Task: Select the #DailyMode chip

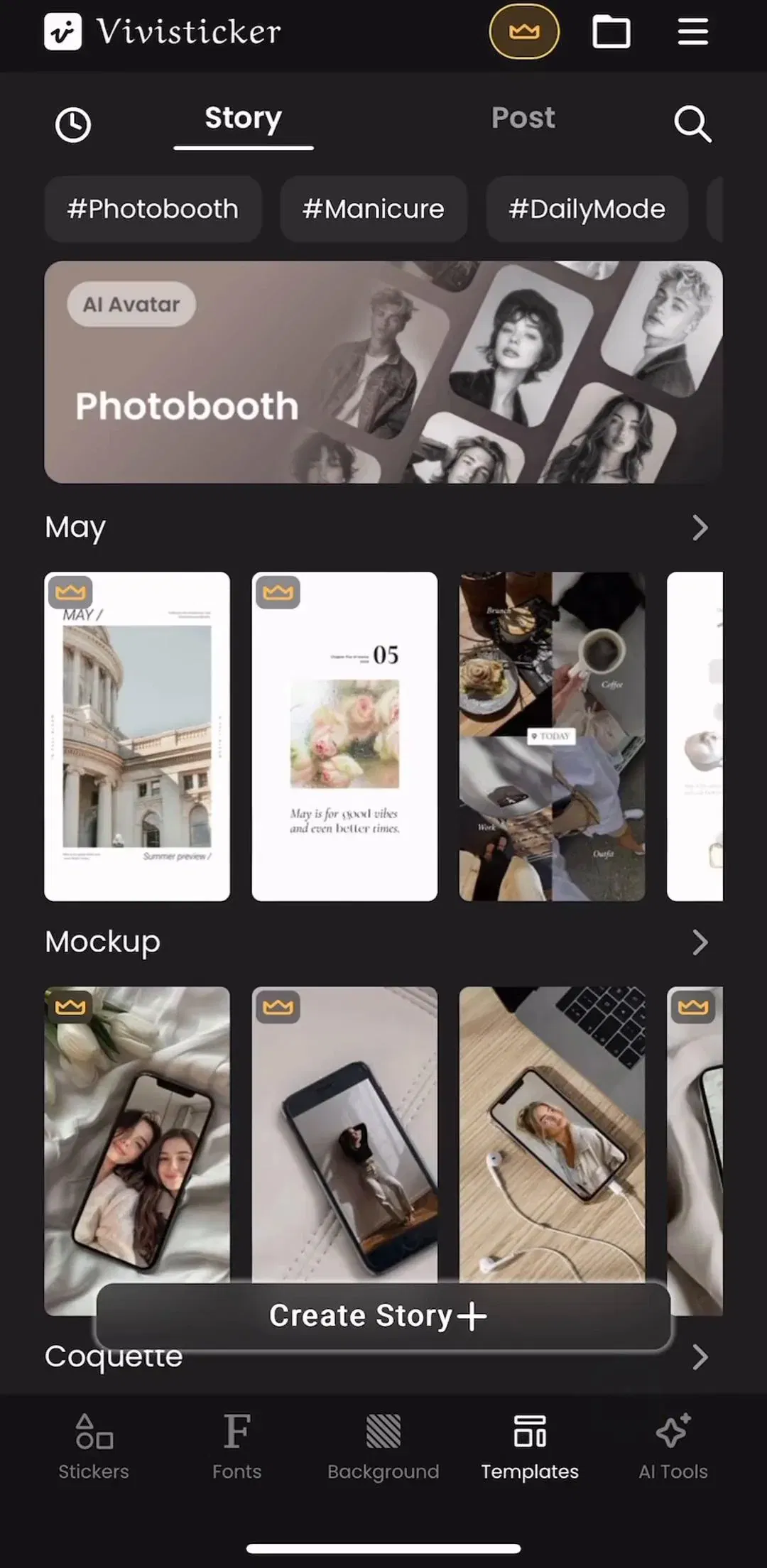Action: tap(587, 209)
